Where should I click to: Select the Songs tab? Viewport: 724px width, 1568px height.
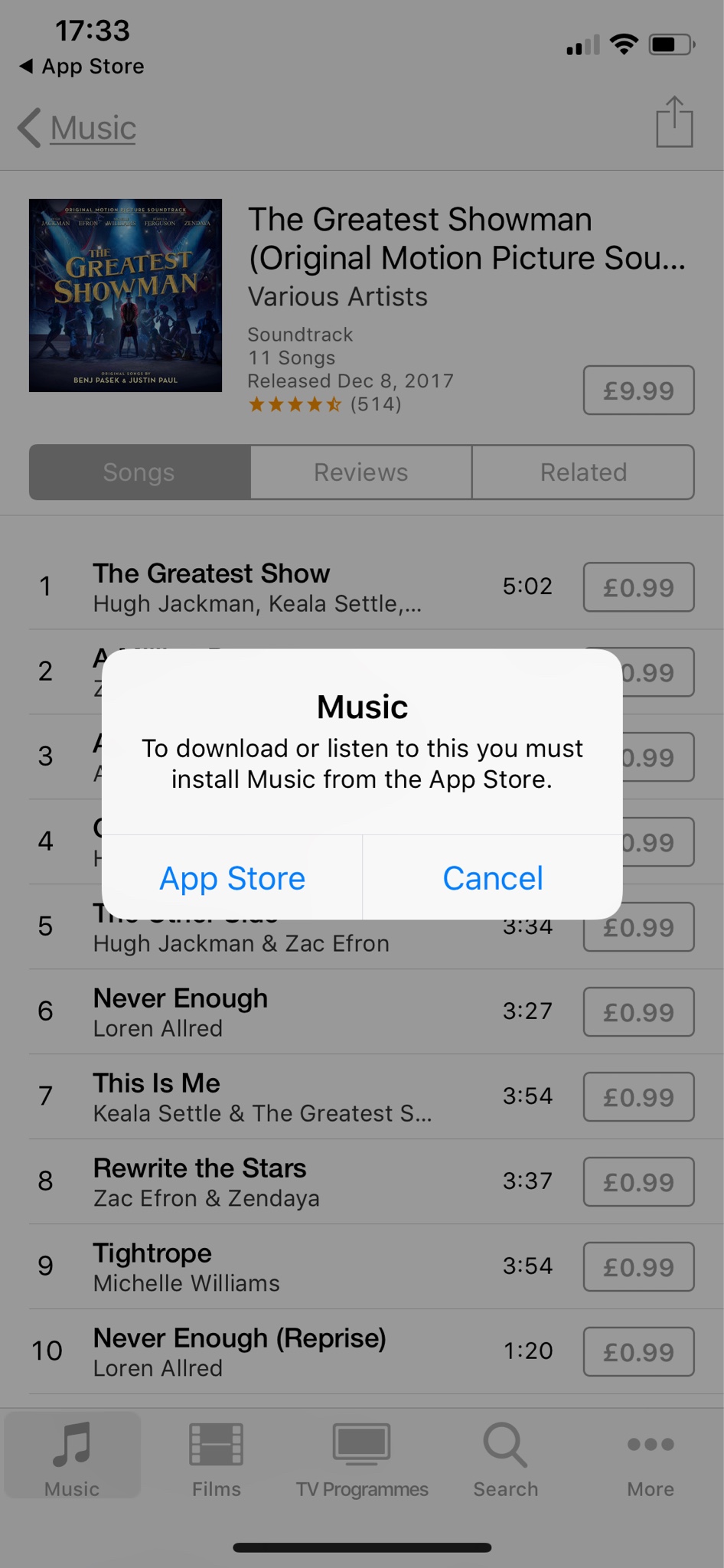click(139, 472)
